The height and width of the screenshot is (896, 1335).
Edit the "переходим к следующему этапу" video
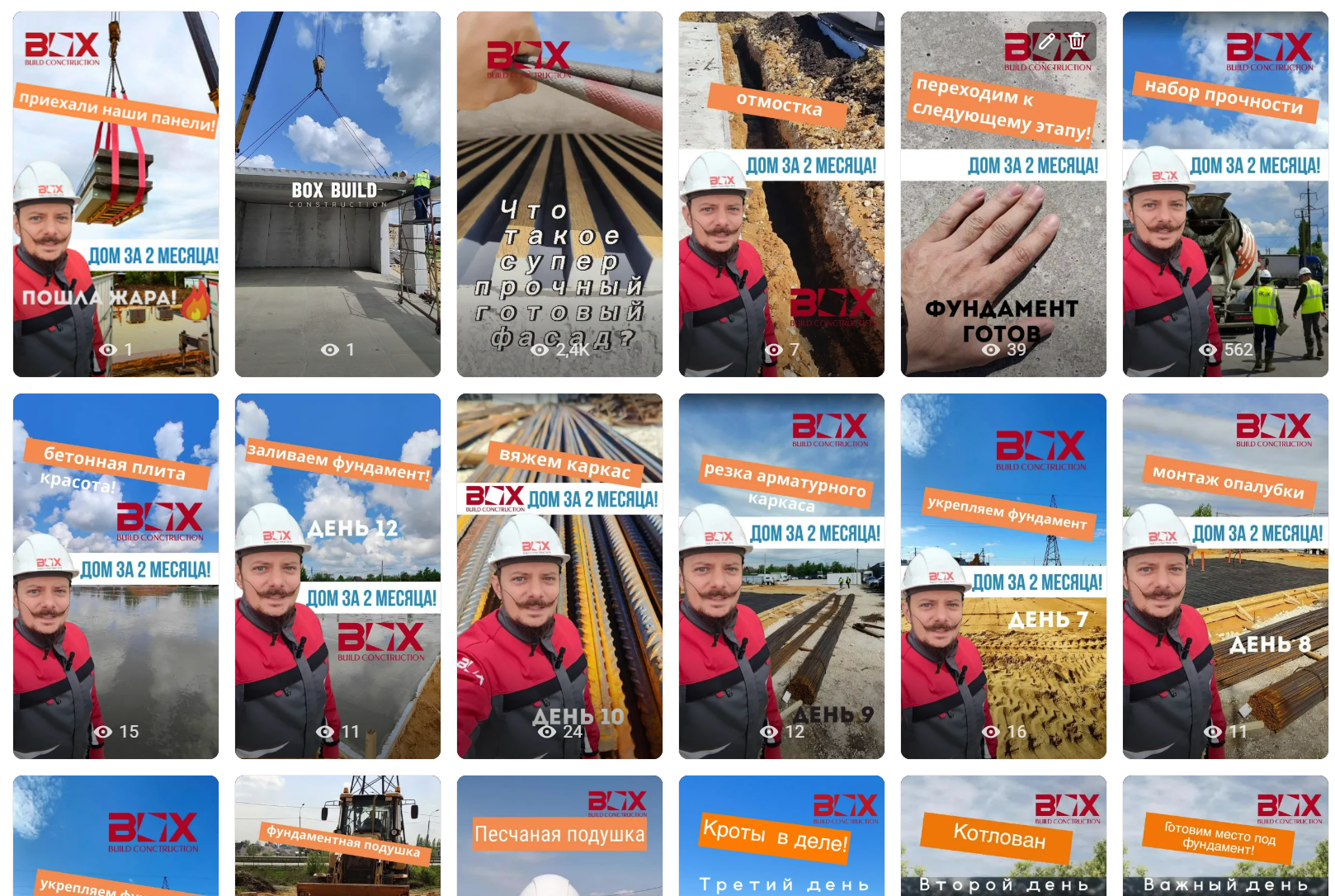(1047, 41)
